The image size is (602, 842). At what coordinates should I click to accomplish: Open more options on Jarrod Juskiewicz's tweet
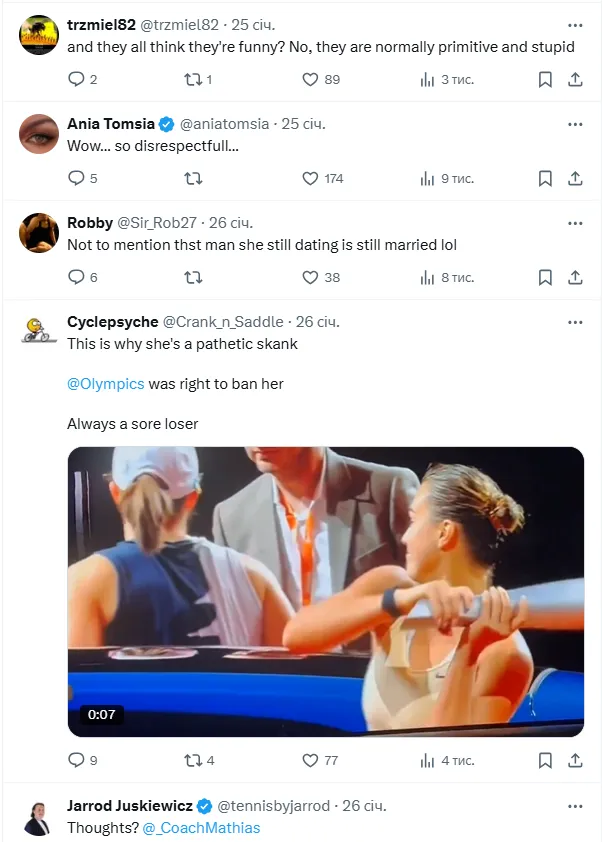[x=575, y=805]
